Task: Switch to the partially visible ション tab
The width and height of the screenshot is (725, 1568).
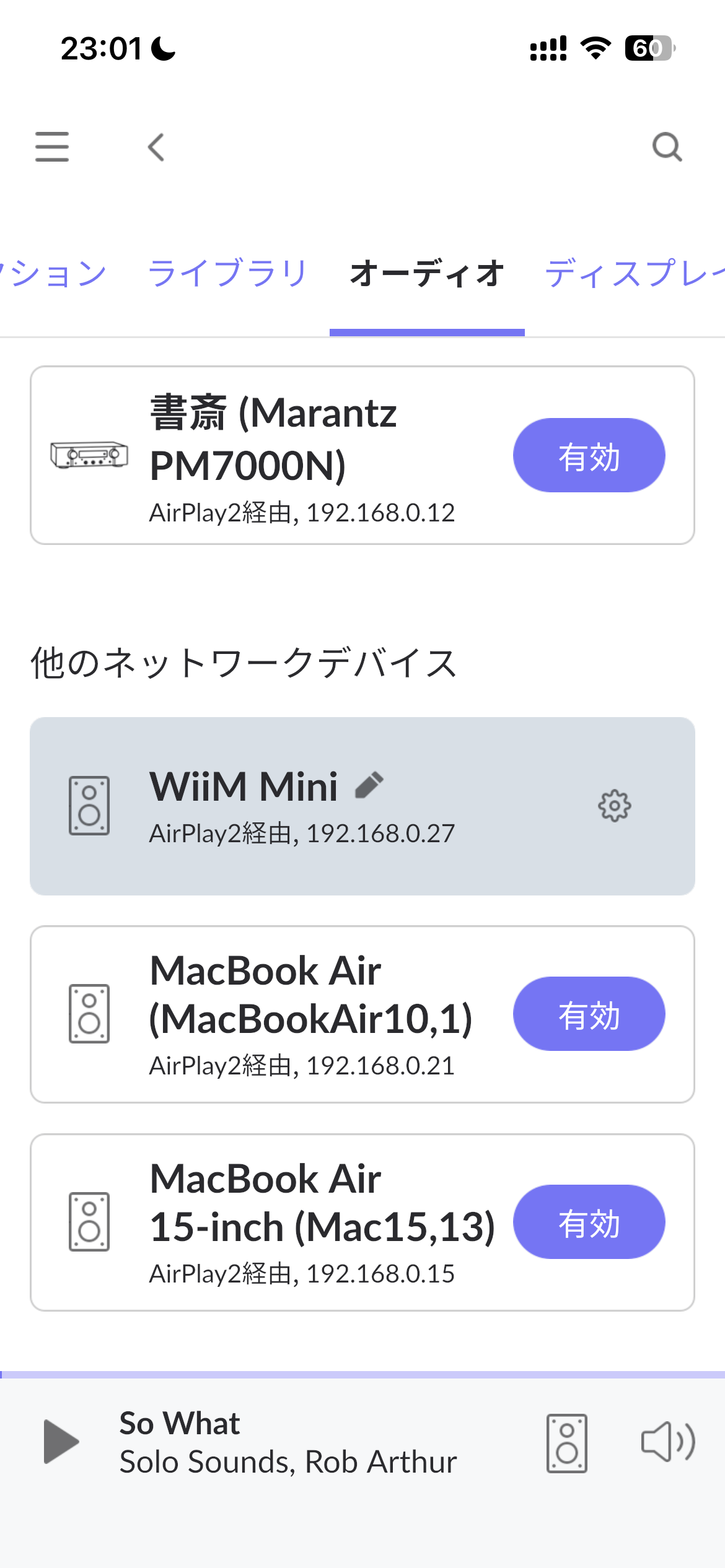Action: tap(53, 273)
